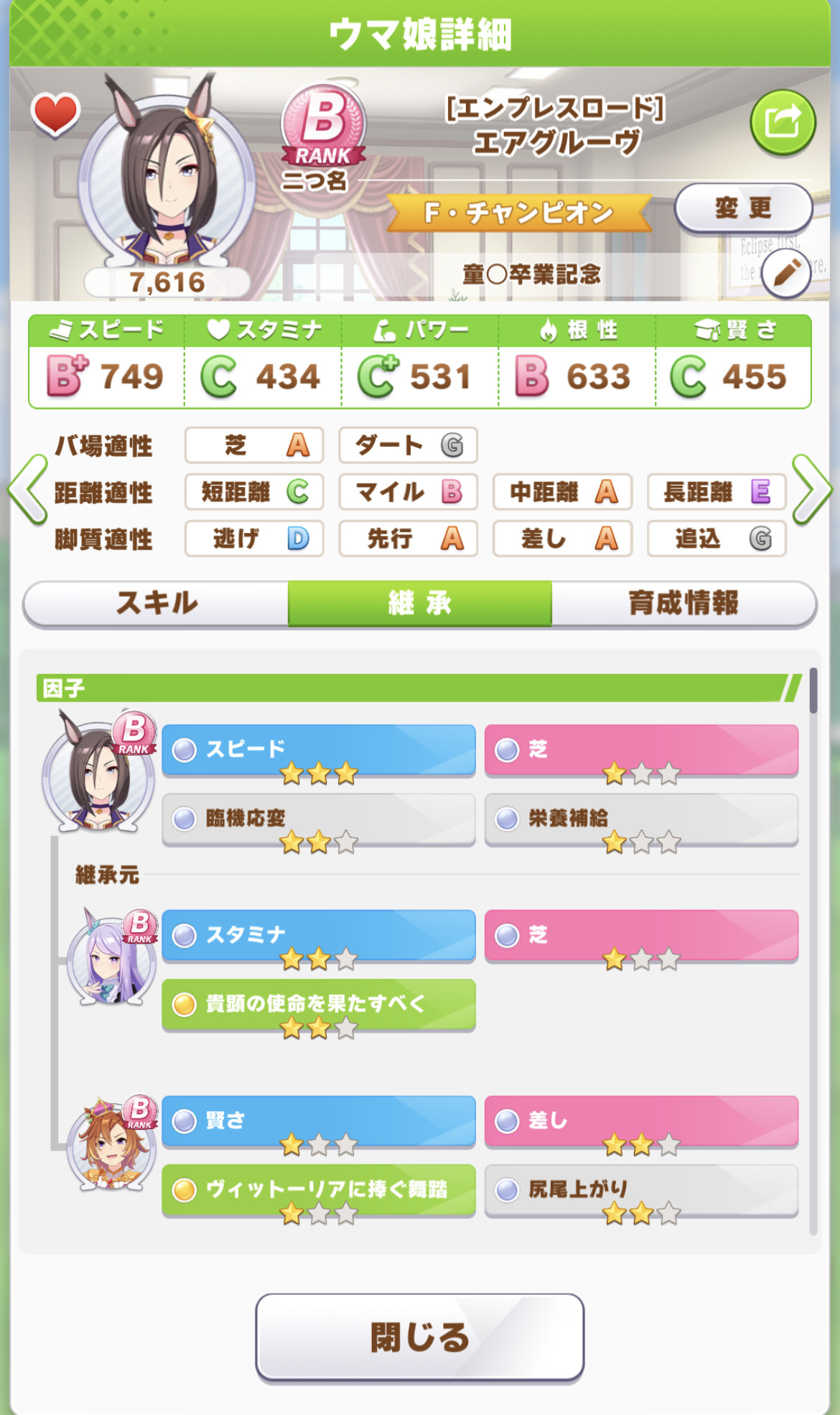Tap the green share button
Viewport: 840px width, 1415px height.
pos(783,122)
